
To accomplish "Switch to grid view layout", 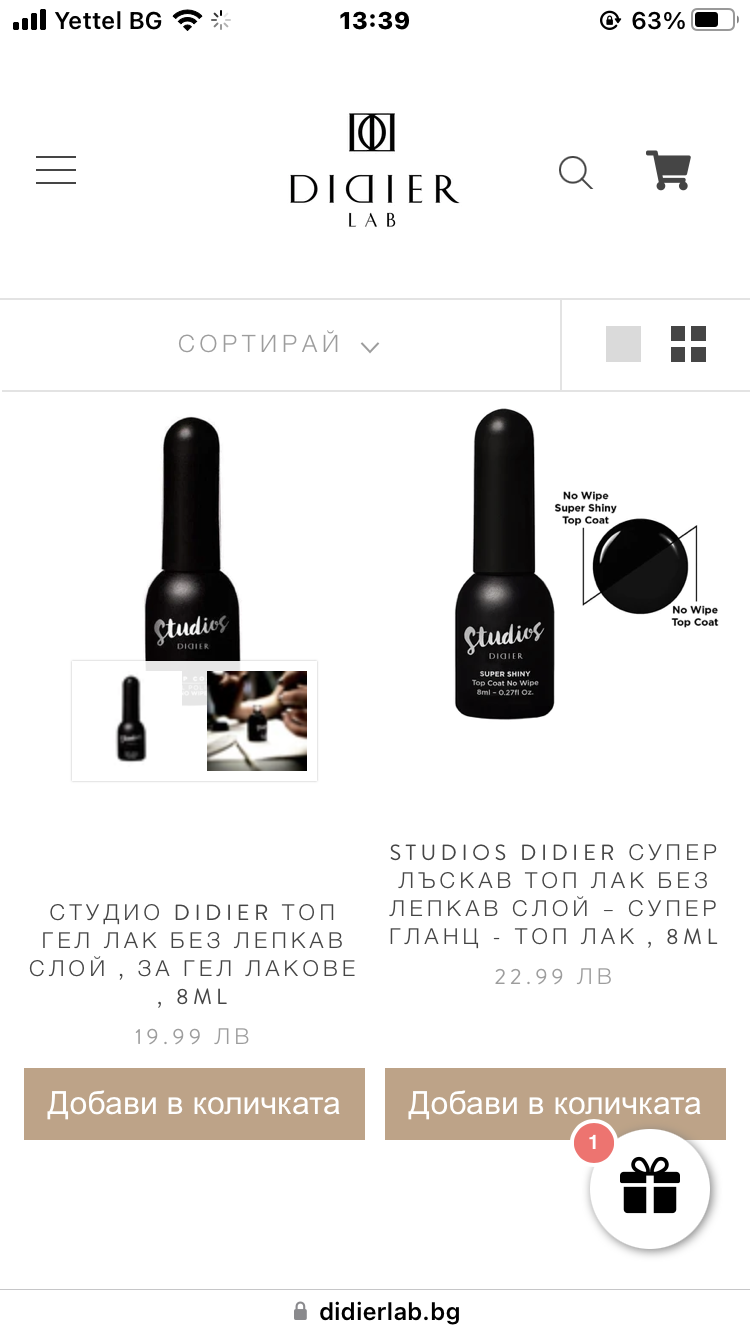I will click(x=688, y=344).
